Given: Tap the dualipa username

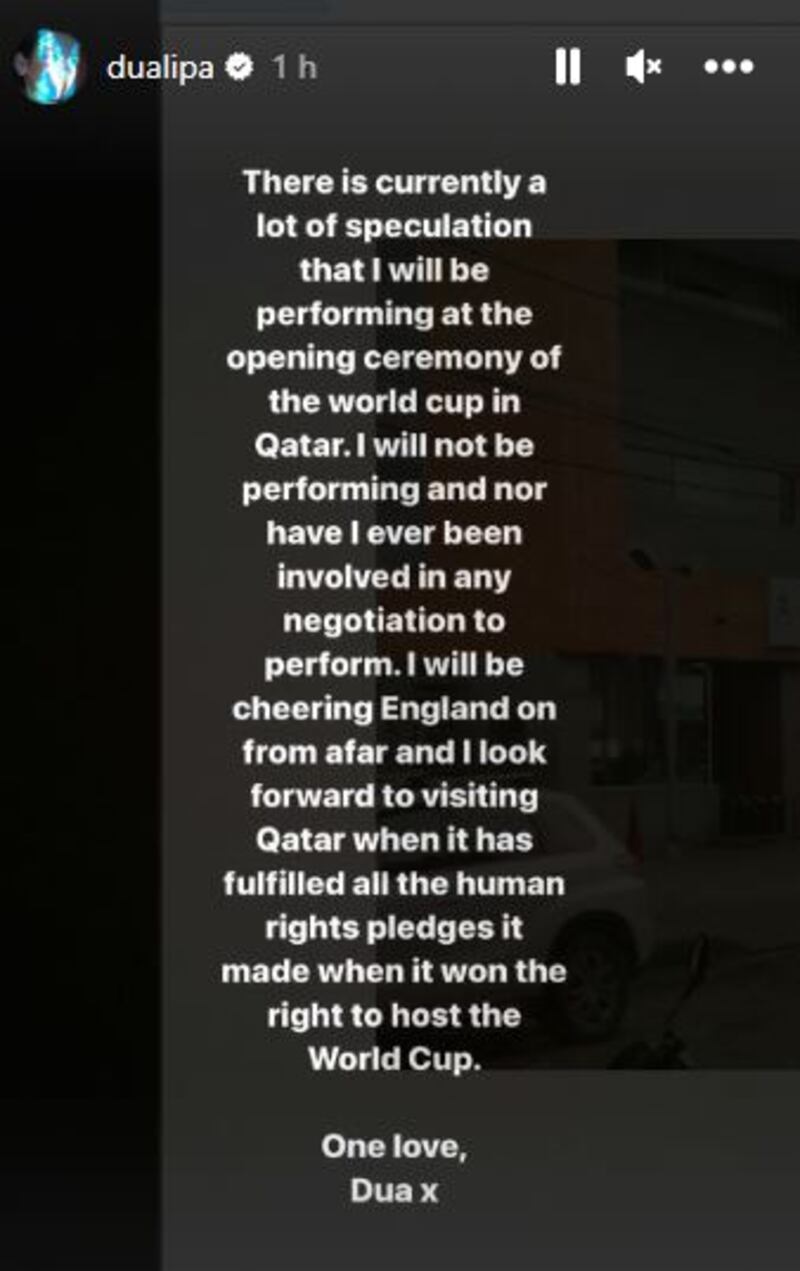Looking at the screenshot, I should 160,68.
